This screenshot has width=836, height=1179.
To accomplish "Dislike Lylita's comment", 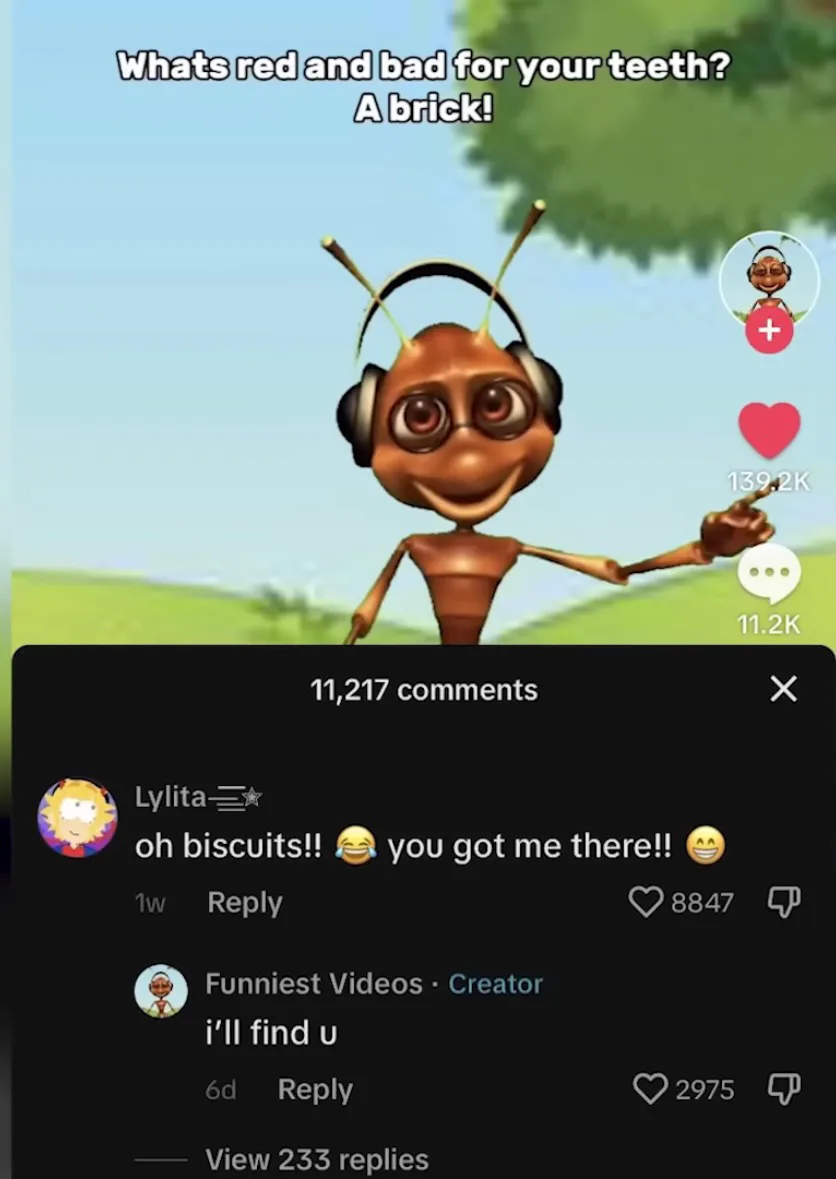I will pos(783,902).
